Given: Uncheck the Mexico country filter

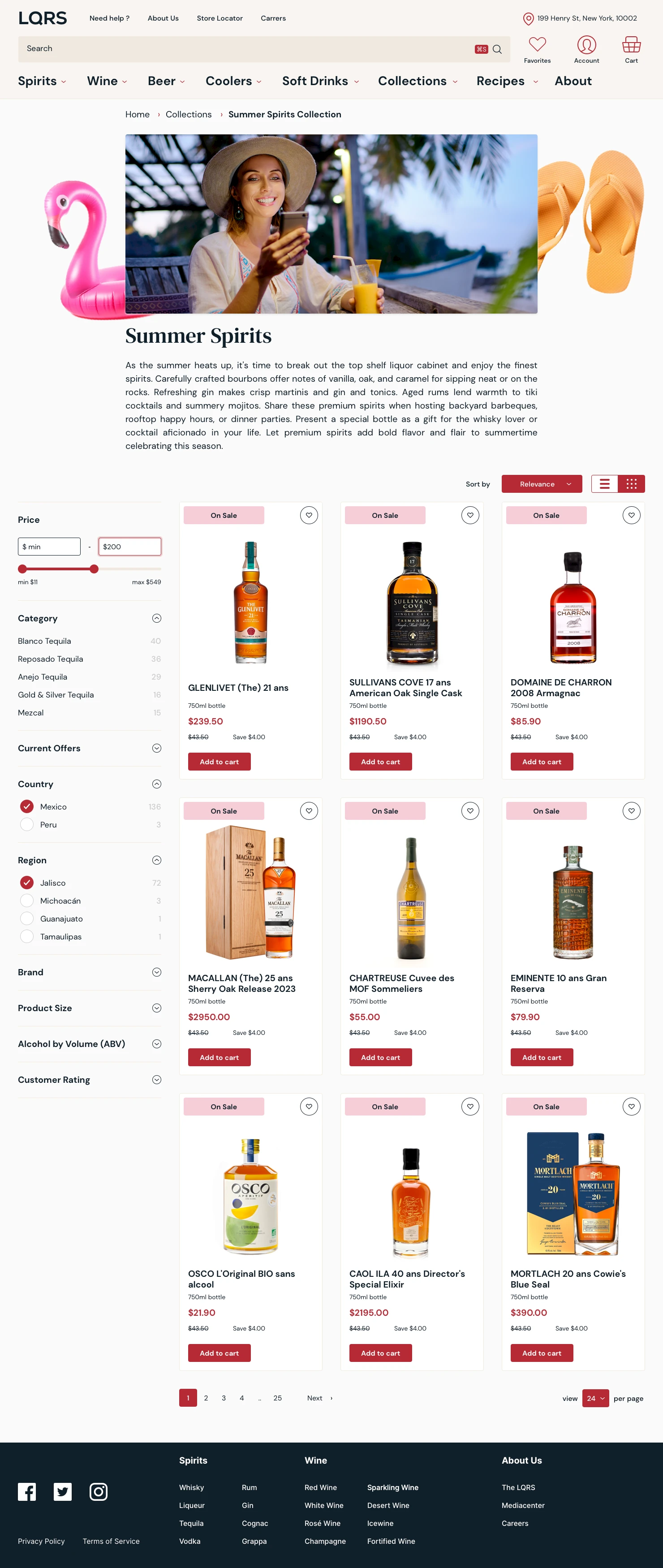Looking at the screenshot, I should click(27, 806).
